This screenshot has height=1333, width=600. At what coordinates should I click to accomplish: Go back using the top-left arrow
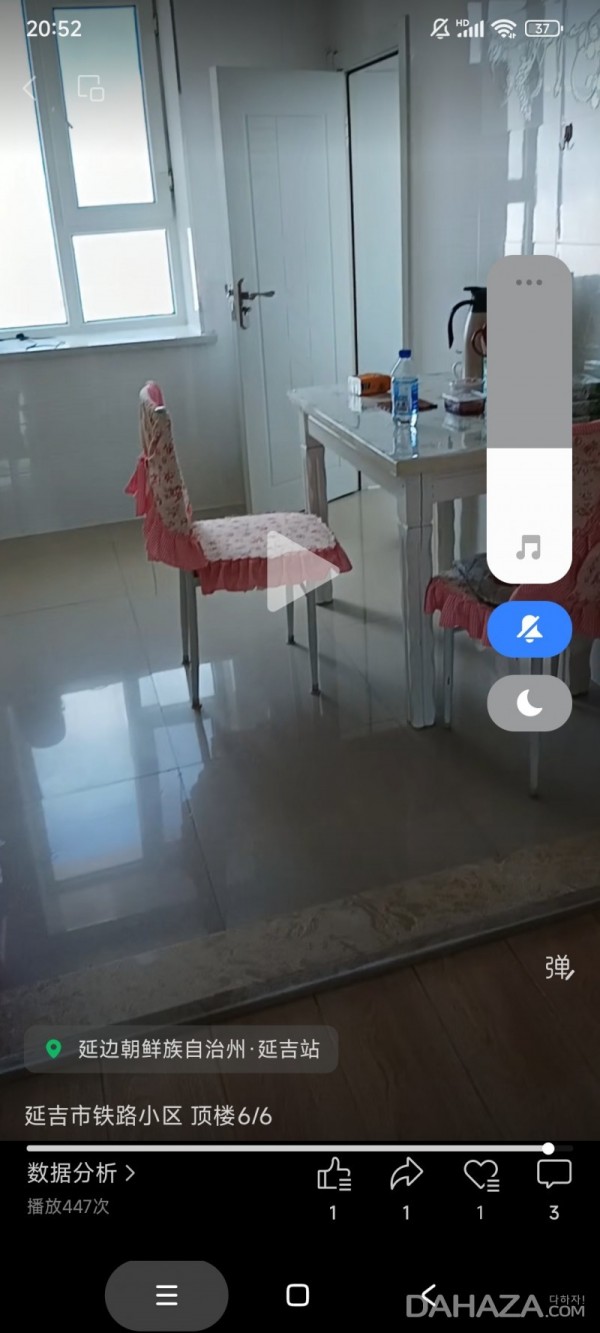tap(30, 88)
